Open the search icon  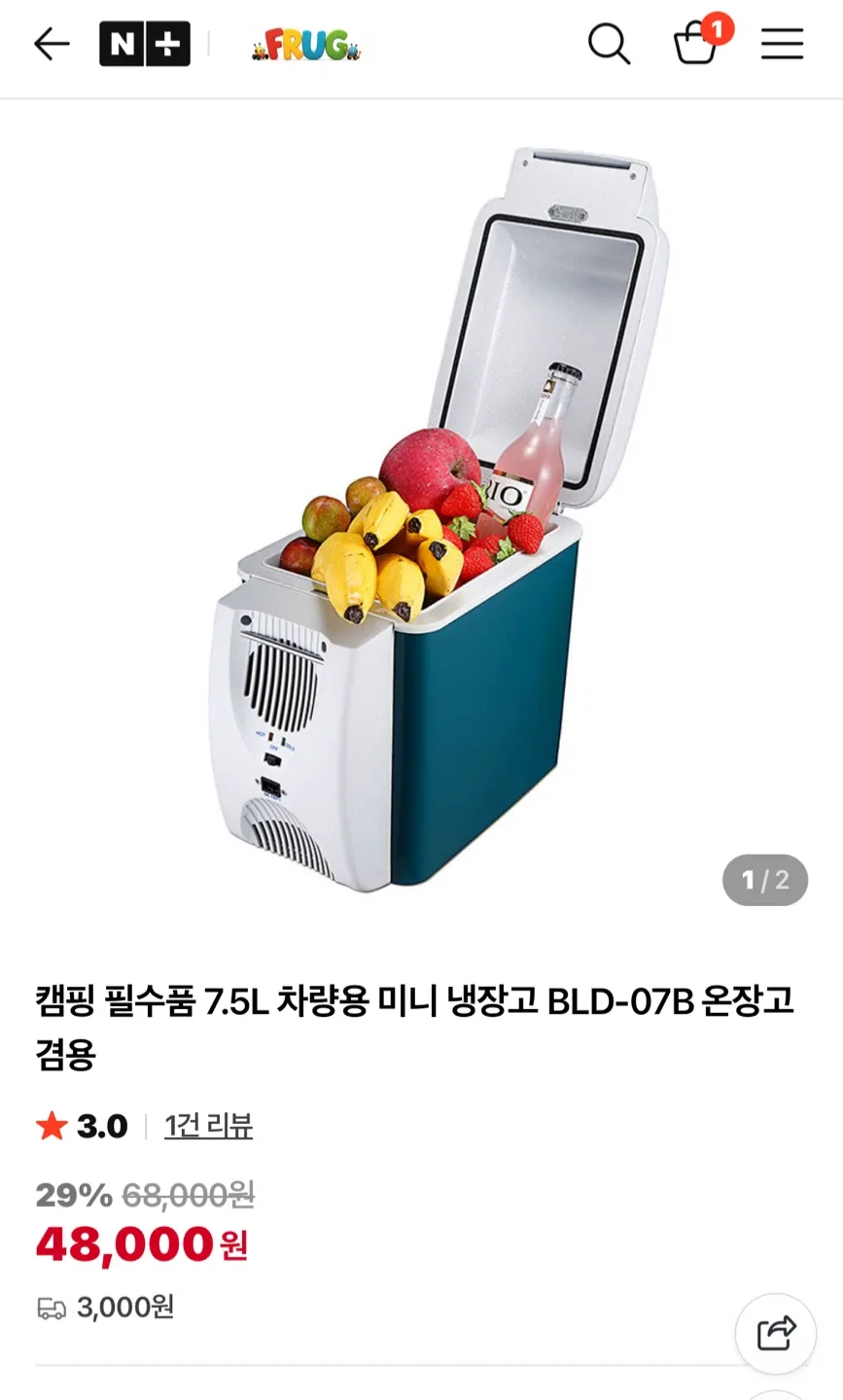point(609,44)
